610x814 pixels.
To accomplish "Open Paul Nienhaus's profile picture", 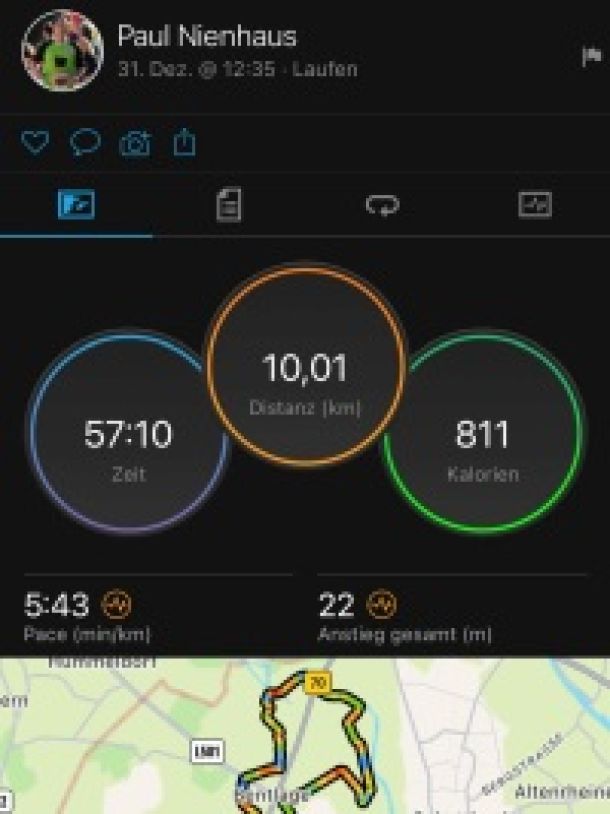I will [x=61, y=50].
